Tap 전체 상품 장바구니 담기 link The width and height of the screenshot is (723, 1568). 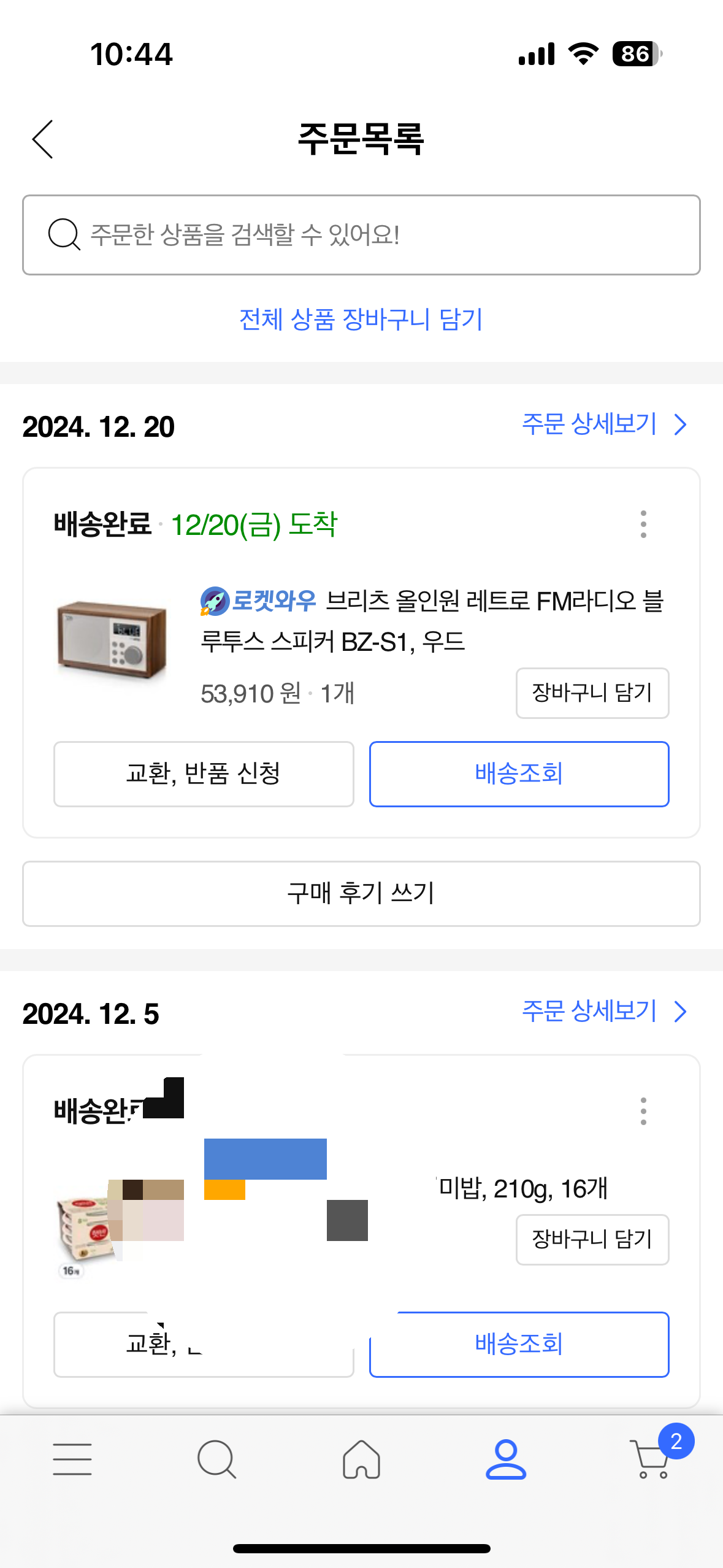pos(361,319)
